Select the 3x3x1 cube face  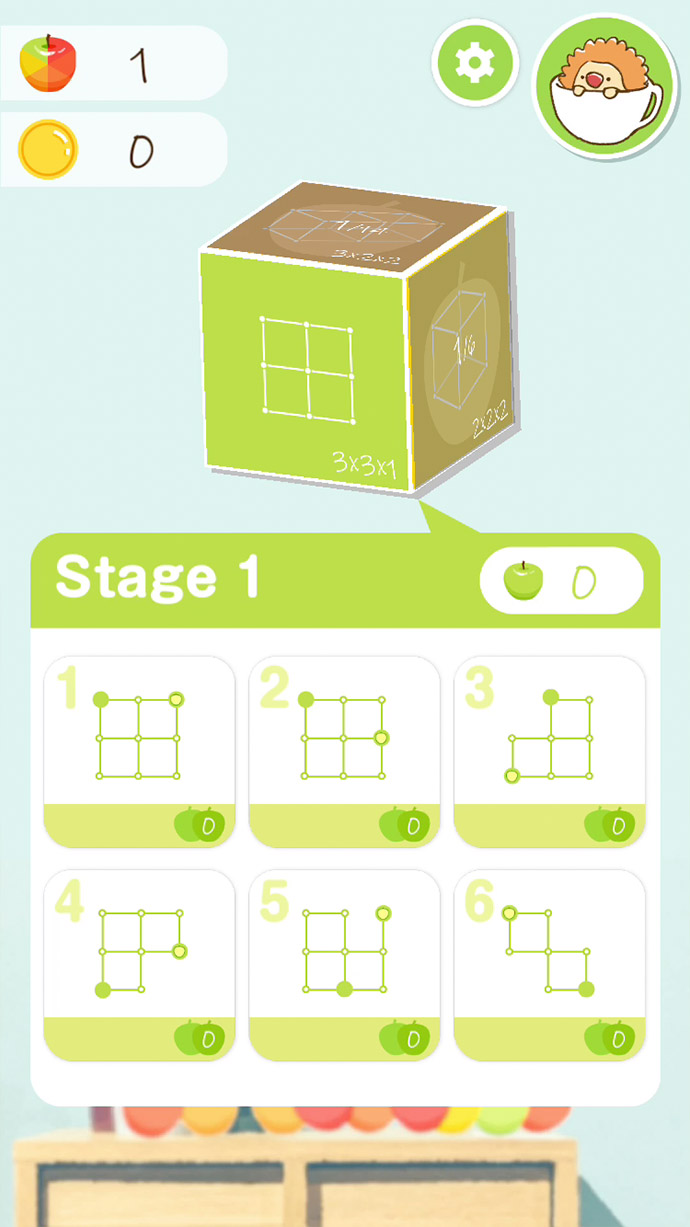(x=305, y=372)
